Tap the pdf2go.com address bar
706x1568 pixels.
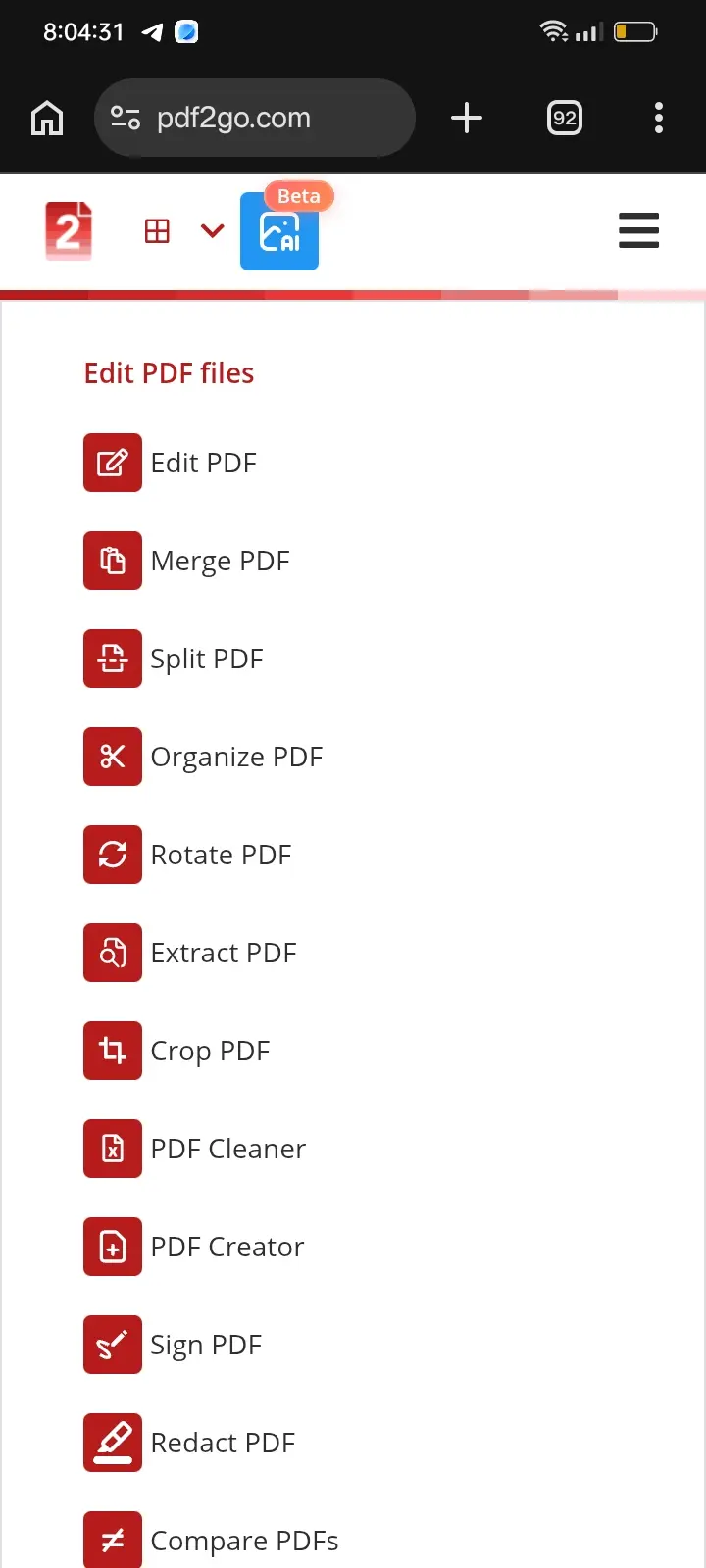pyautogui.click(x=255, y=119)
